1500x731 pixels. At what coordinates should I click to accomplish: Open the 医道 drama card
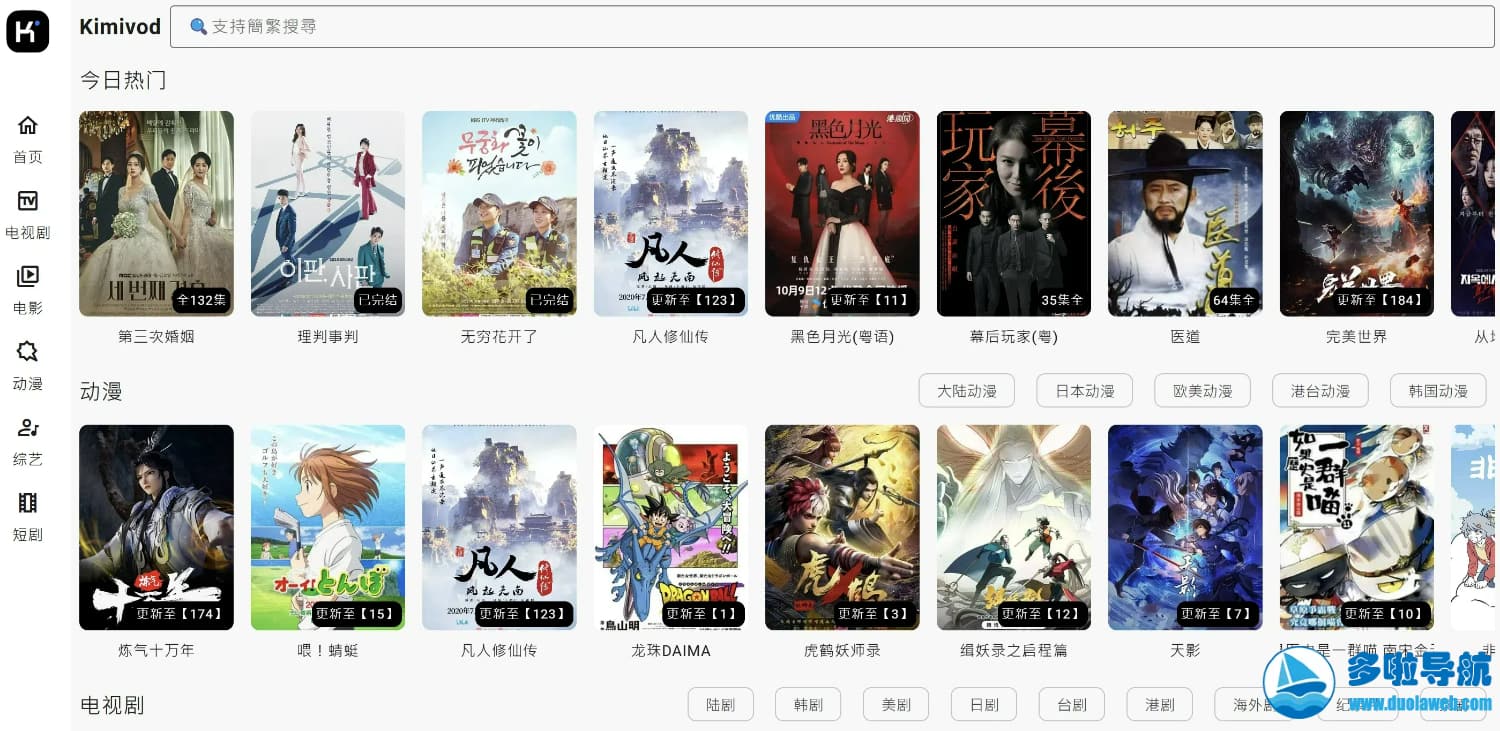[1185, 214]
